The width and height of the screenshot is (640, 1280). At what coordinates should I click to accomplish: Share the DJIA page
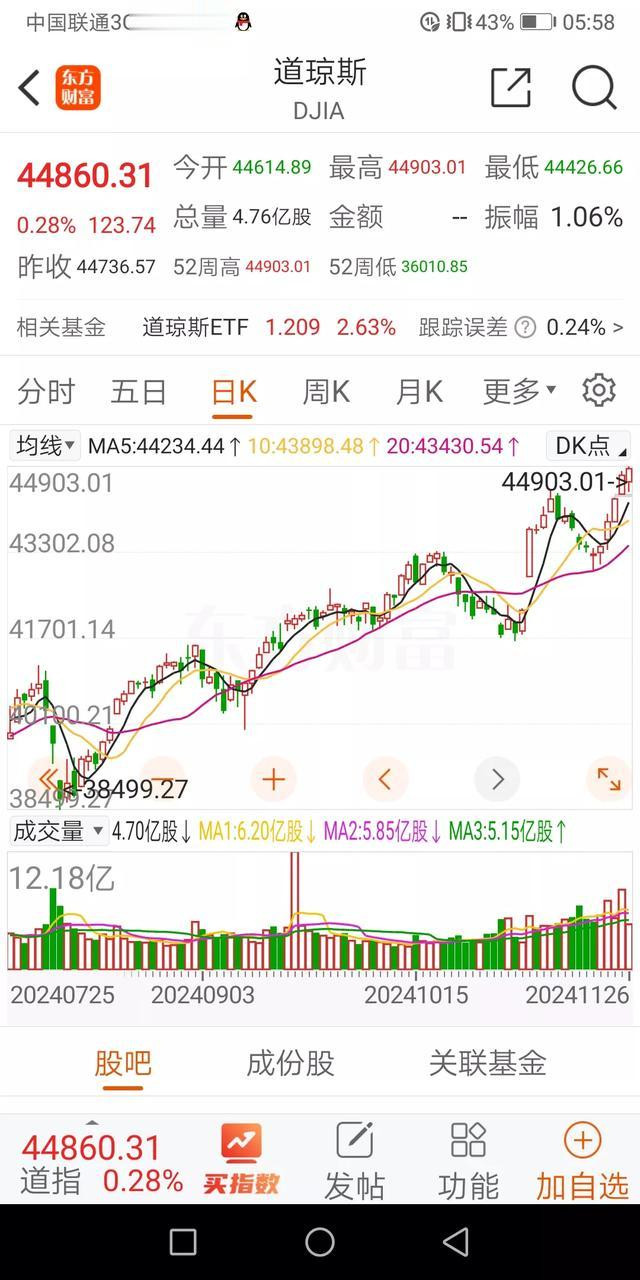coord(510,89)
